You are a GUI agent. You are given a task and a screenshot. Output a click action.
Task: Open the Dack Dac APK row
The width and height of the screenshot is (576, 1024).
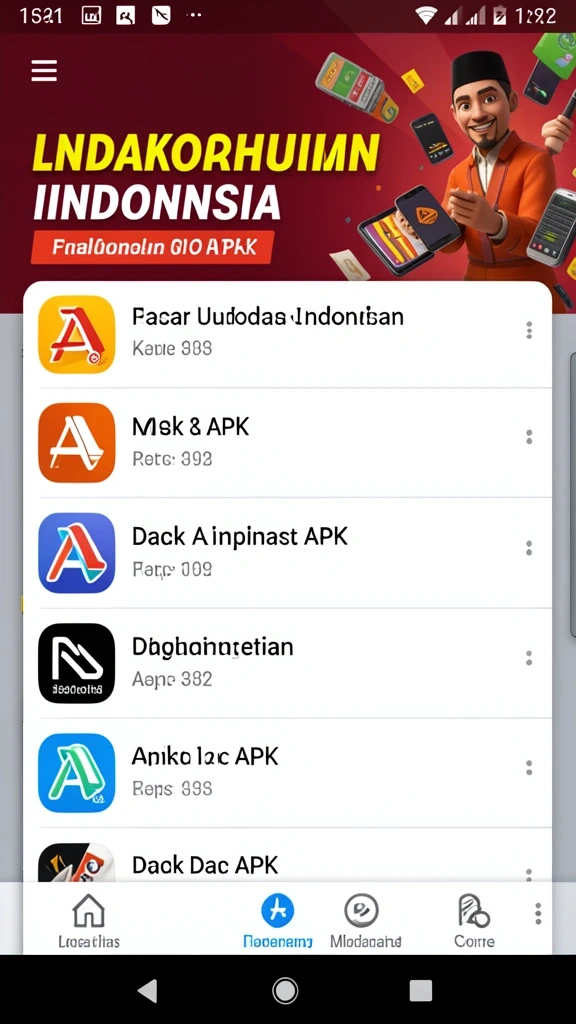point(287,856)
